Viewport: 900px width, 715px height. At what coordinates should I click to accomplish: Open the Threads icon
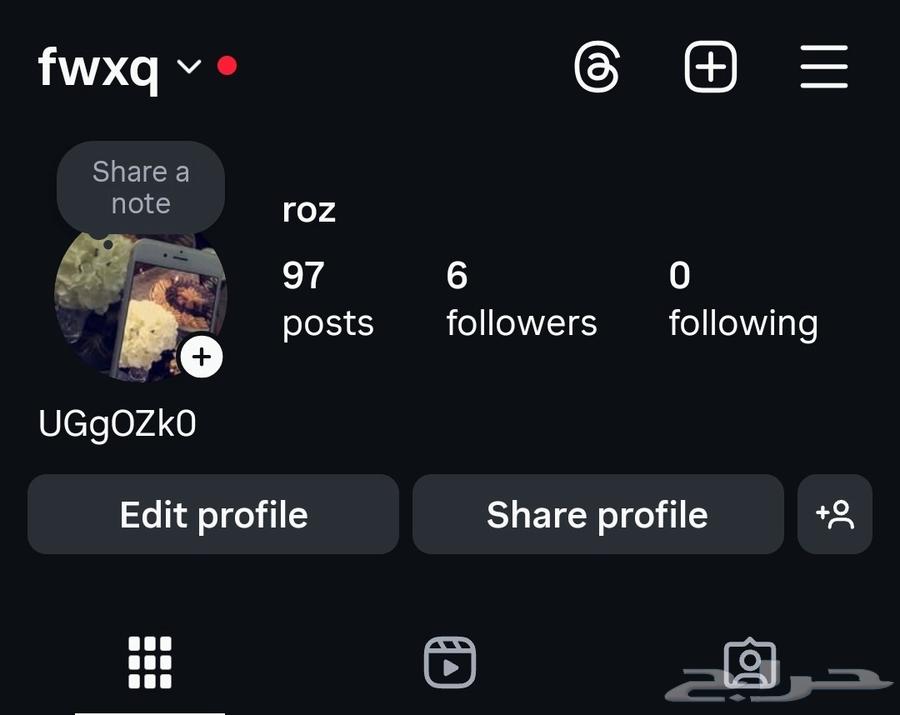point(597,68)
